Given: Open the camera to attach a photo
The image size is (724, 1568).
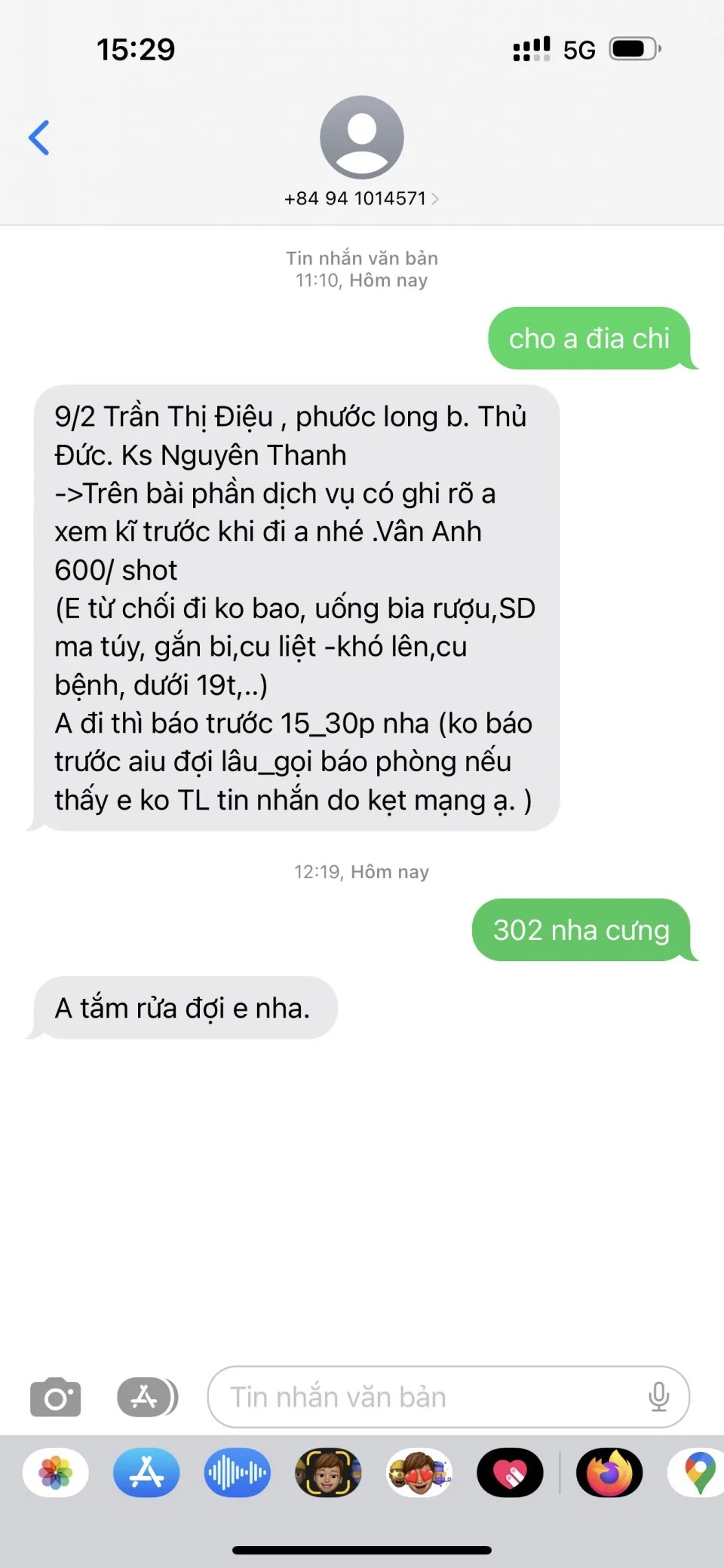Looking at the screenshot, I should point(56,1397).
